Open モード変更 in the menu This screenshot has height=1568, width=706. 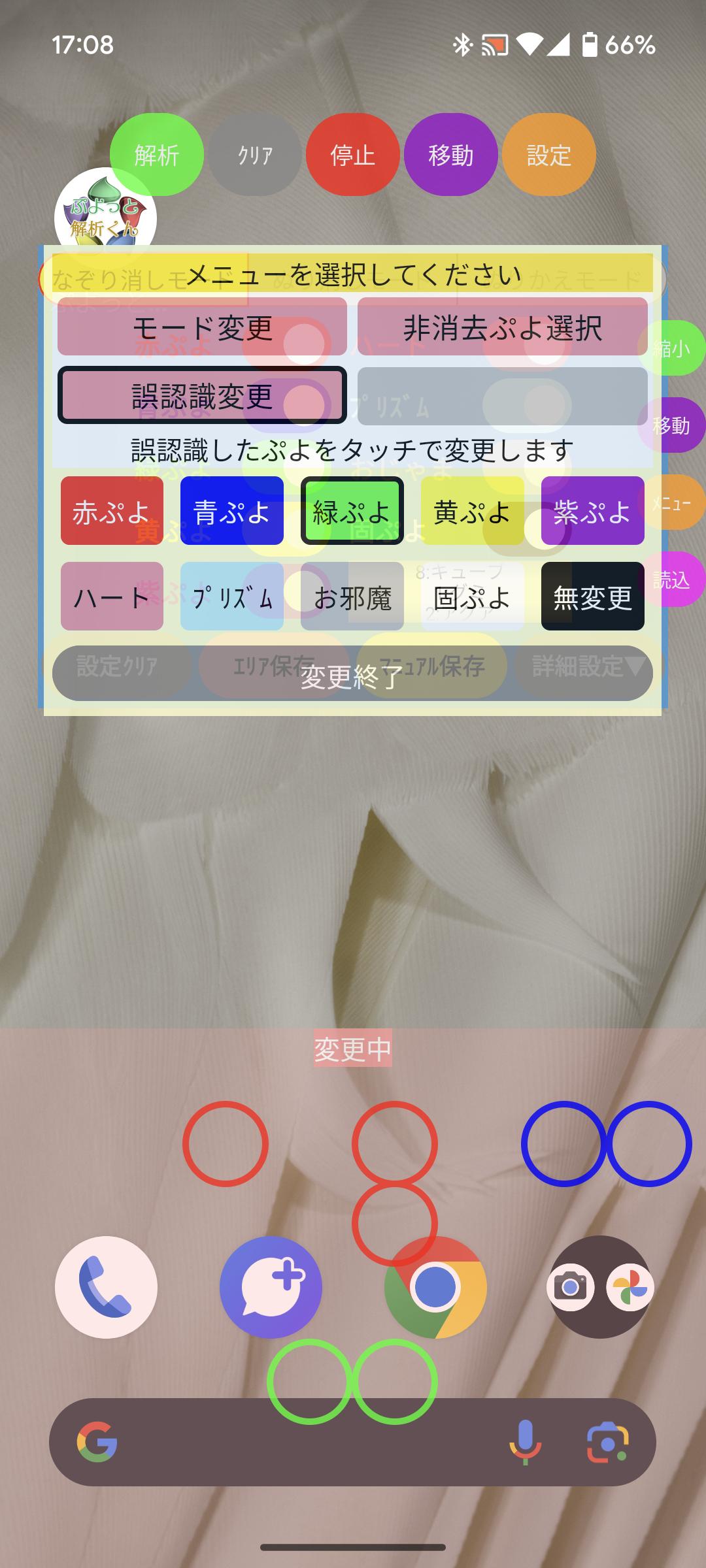tap(202, 327)
